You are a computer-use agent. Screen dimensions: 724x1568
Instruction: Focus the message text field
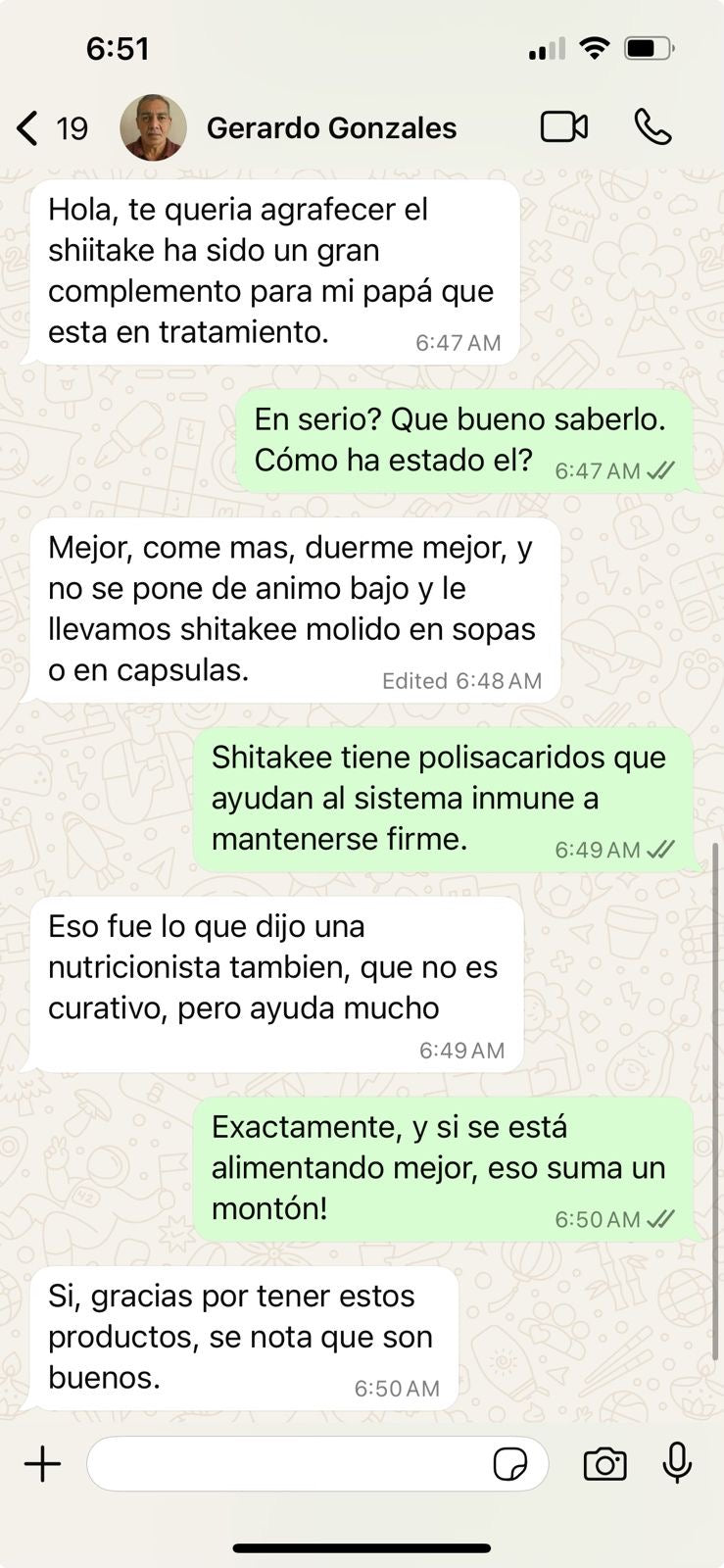[284, 1464]
